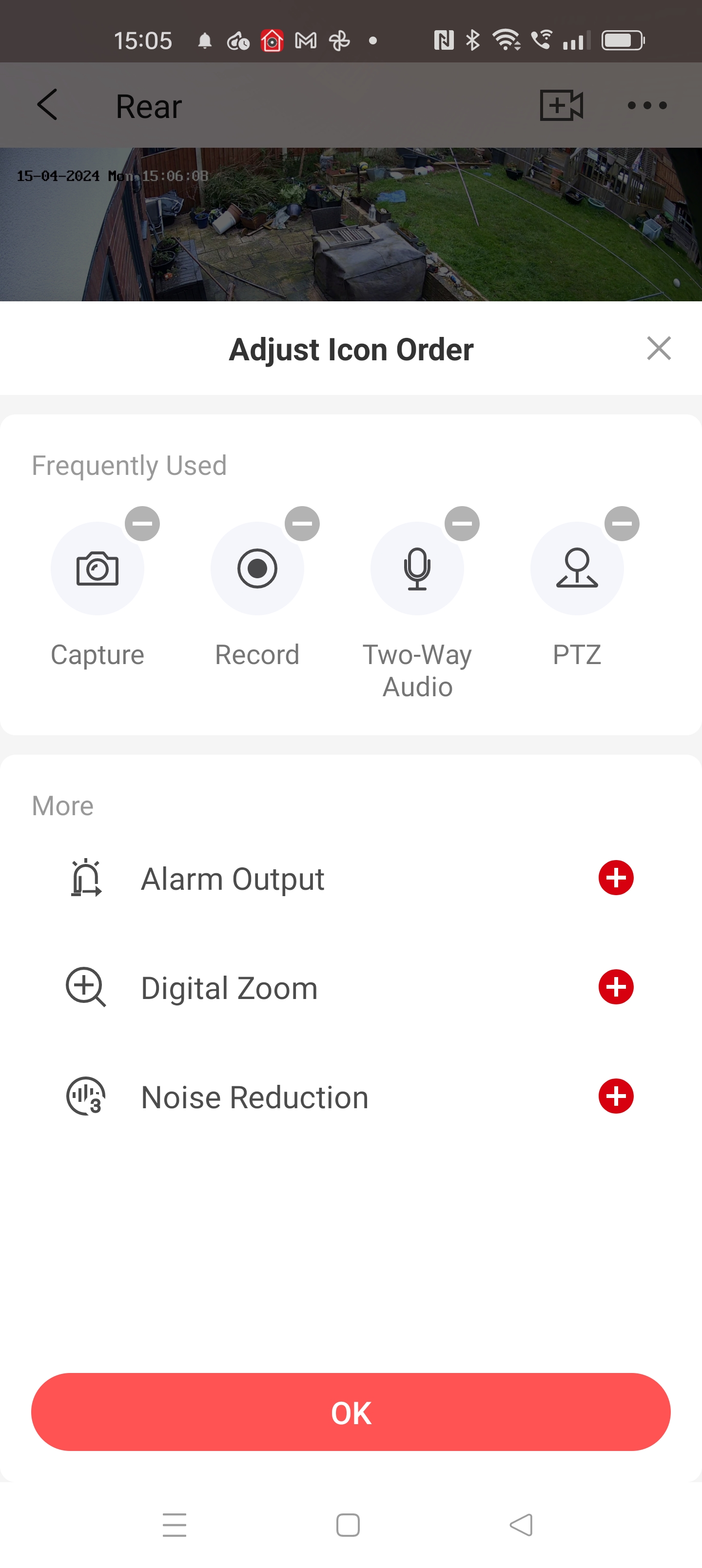Tap the system back navigation button

(x=521, y=1525)
